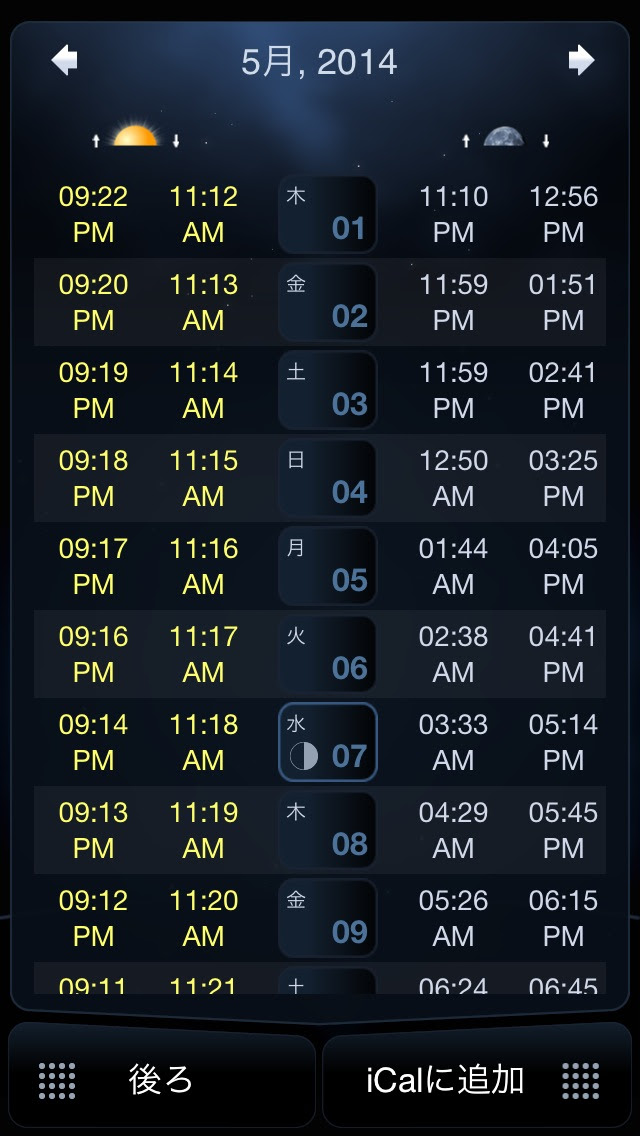
Task: Choose the day 08 tile
Action: click(328, 830)
